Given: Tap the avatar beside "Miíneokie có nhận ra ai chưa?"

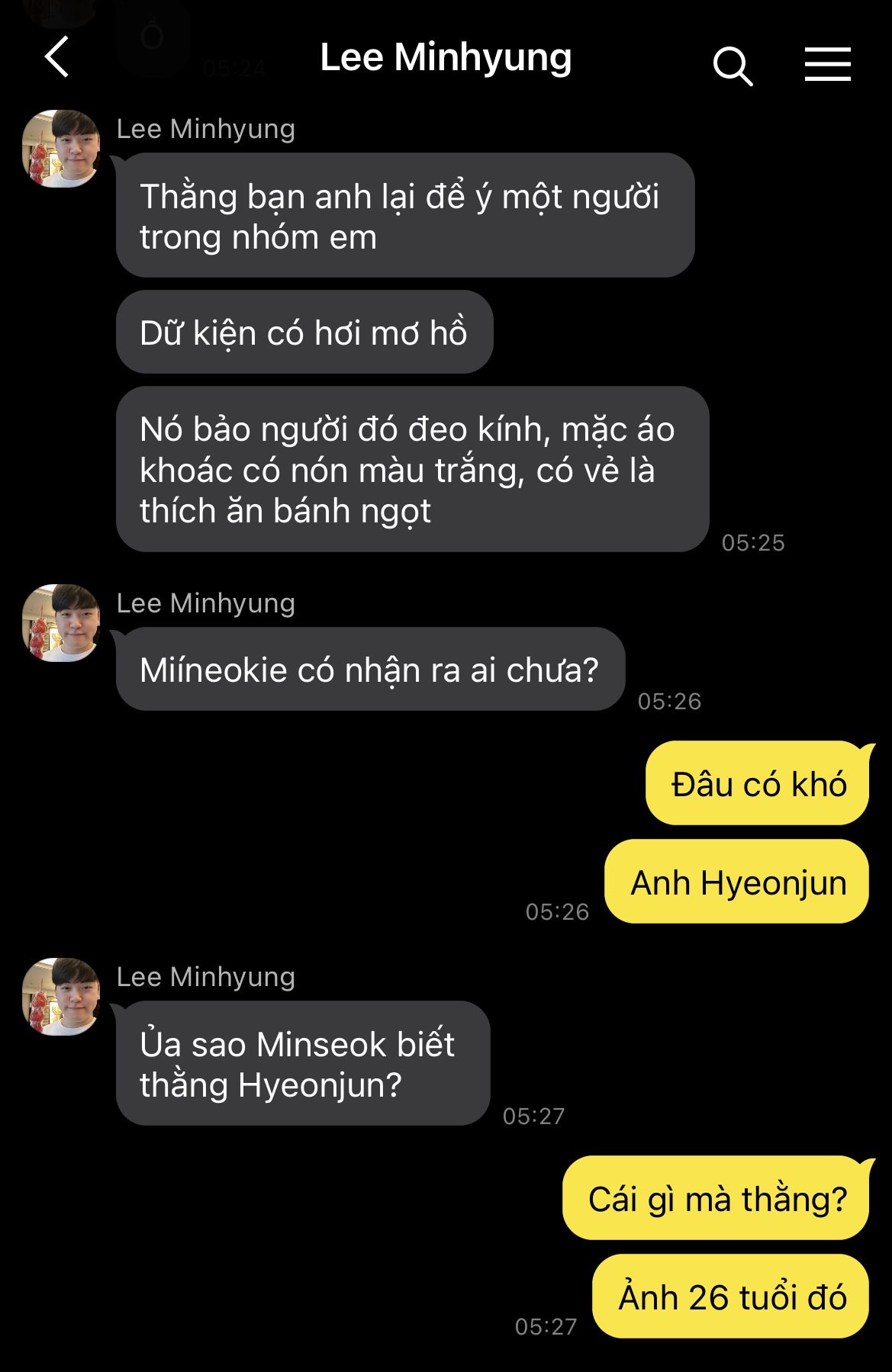Looking at the screenshot, I should (61, 623).
